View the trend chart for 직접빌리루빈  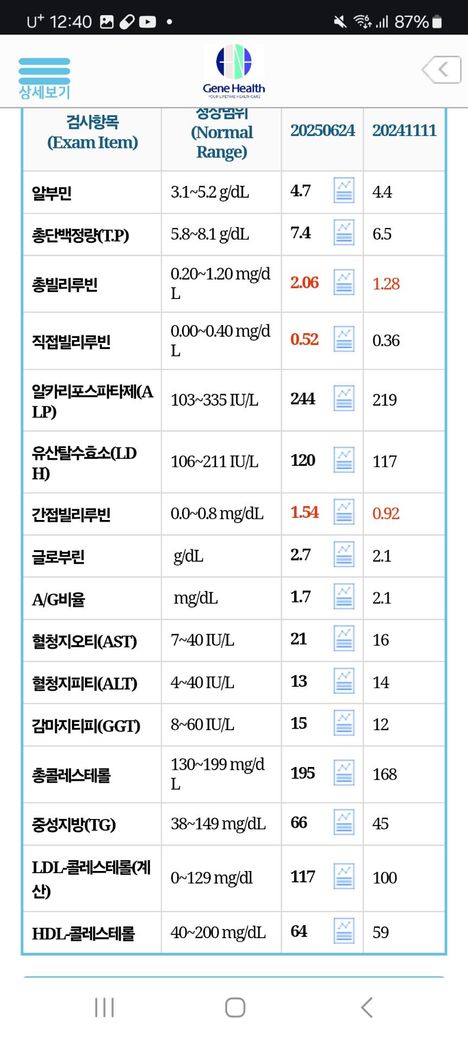pyautogui.click(x=343, y=339)
